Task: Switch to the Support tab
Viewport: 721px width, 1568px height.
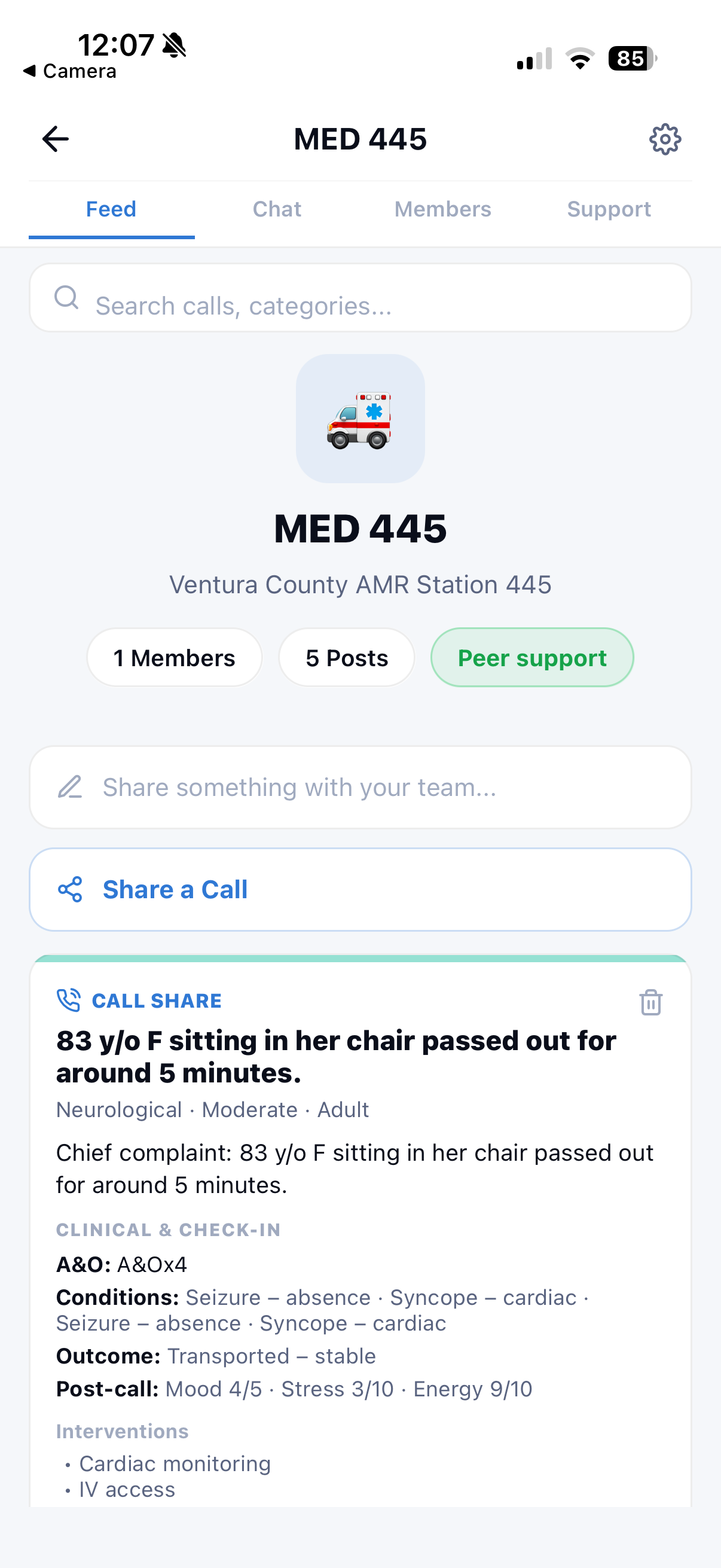Action: pyautogui.click(x=609, y=209)
